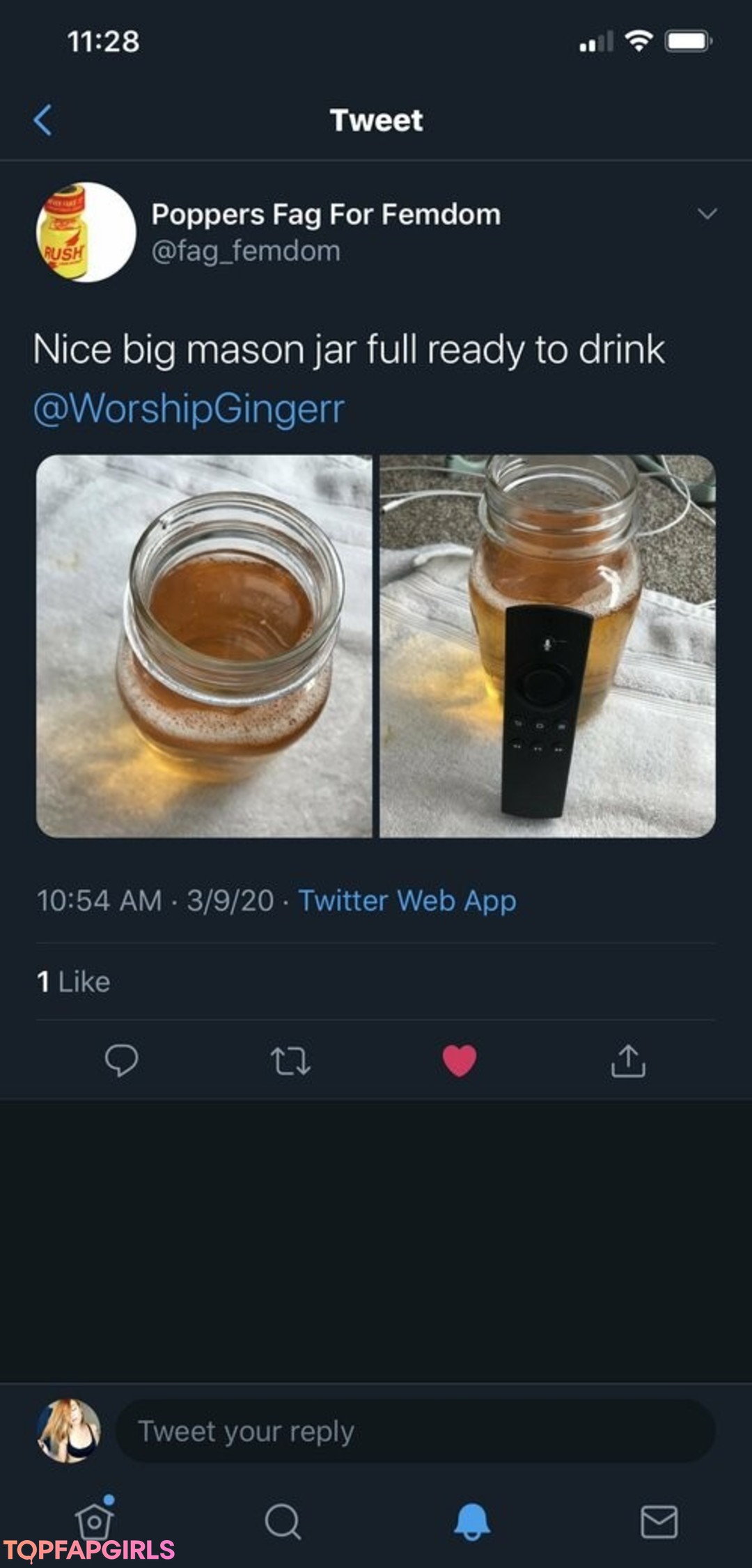
Task: View the first attached photo
Action: point(204,646)
